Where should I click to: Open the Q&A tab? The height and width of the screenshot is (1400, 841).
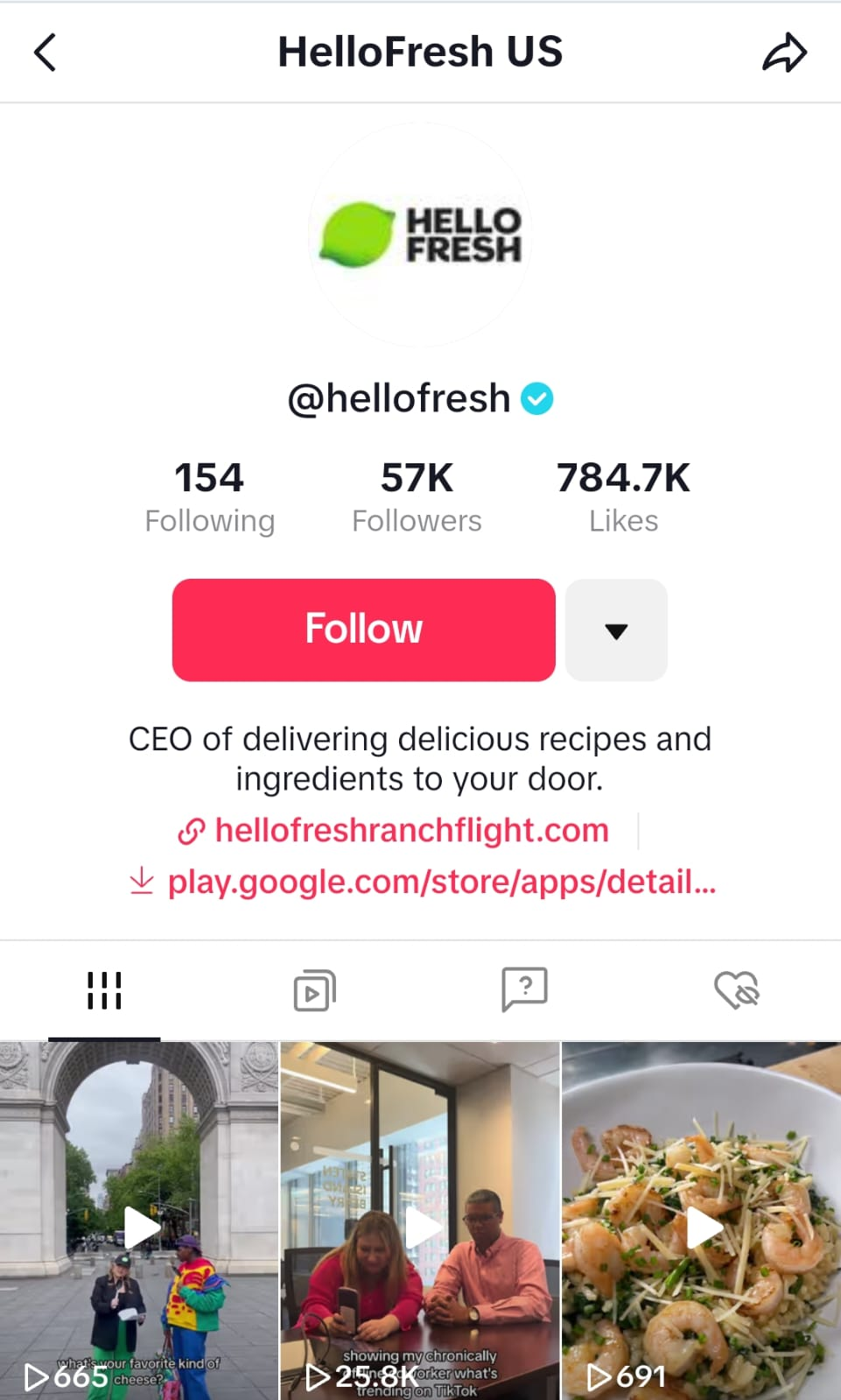(524, 990)
